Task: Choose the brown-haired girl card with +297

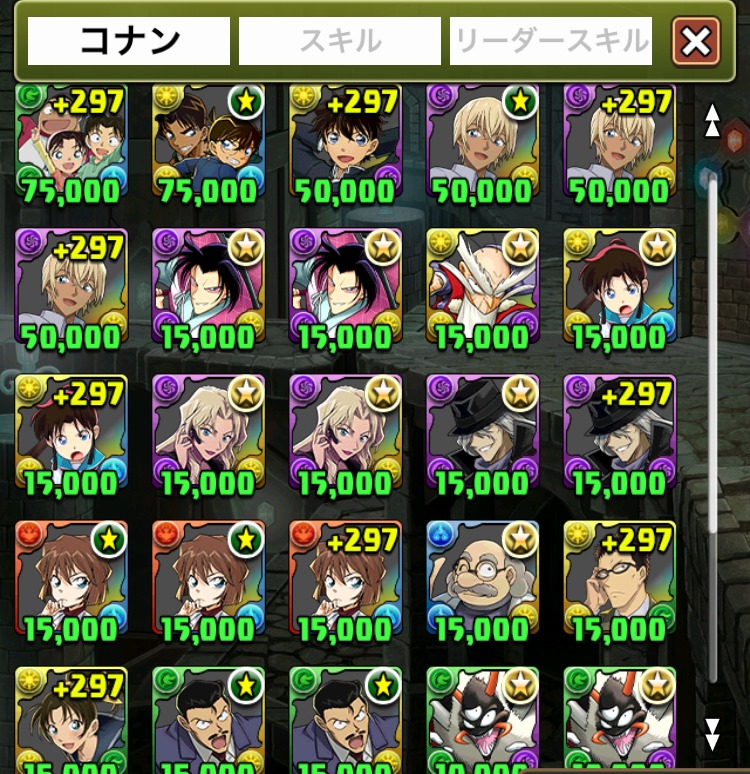Action: coord(345,577)
